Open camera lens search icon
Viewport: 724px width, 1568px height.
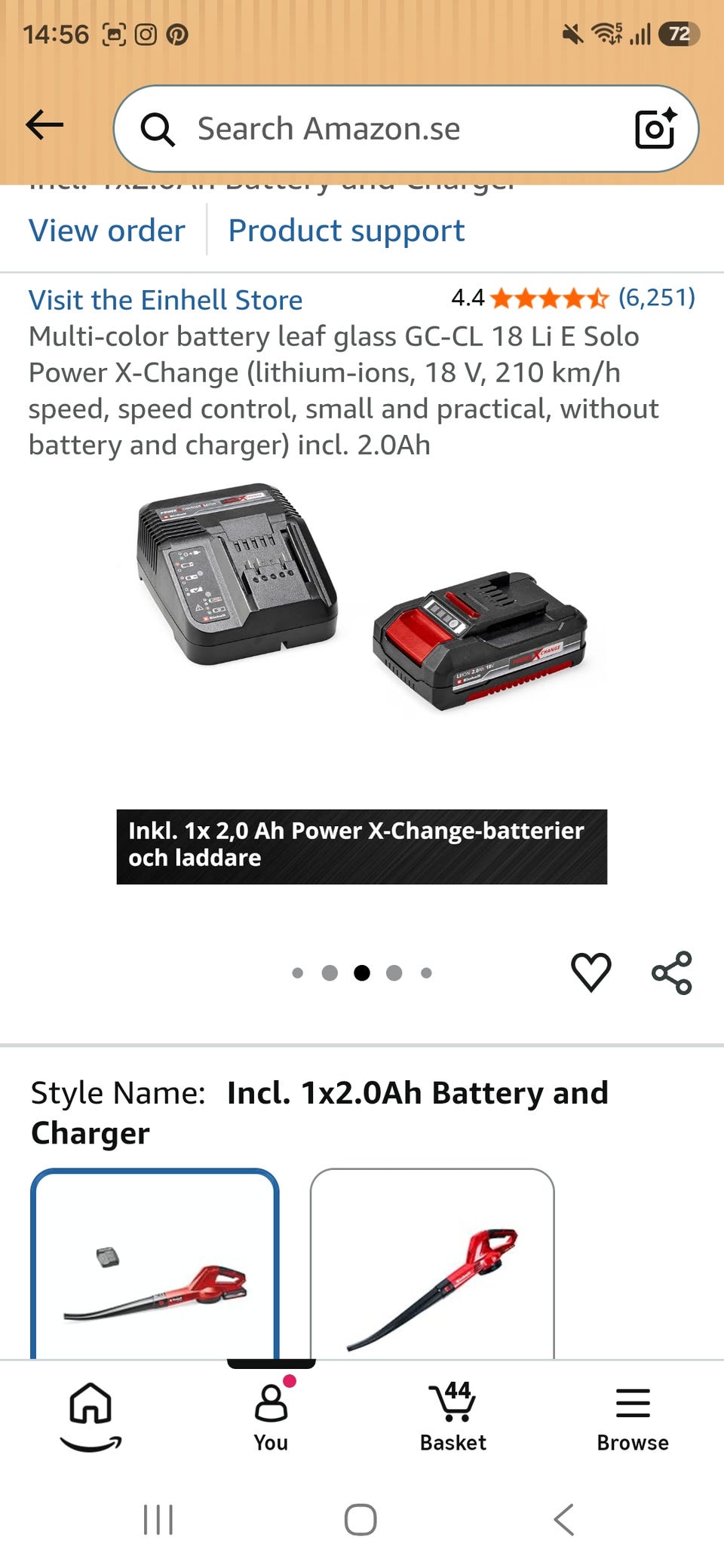[x=655, y=129]
